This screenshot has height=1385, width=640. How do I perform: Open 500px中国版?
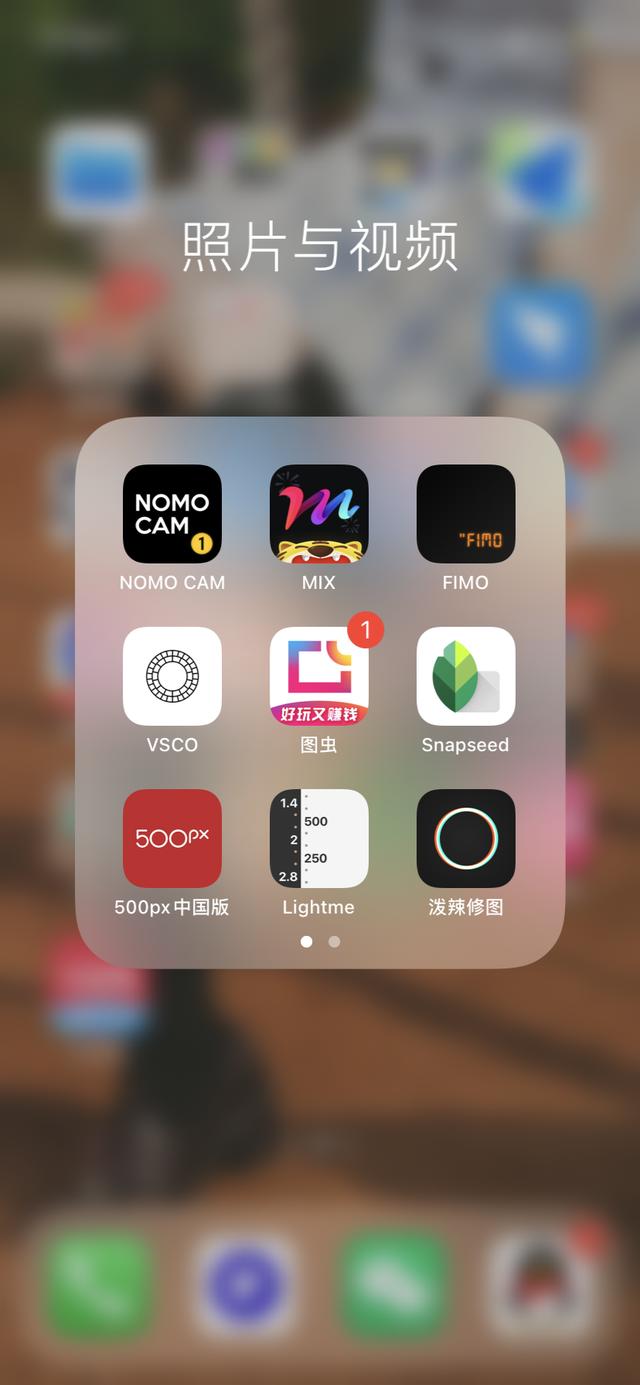pos(172,838)
